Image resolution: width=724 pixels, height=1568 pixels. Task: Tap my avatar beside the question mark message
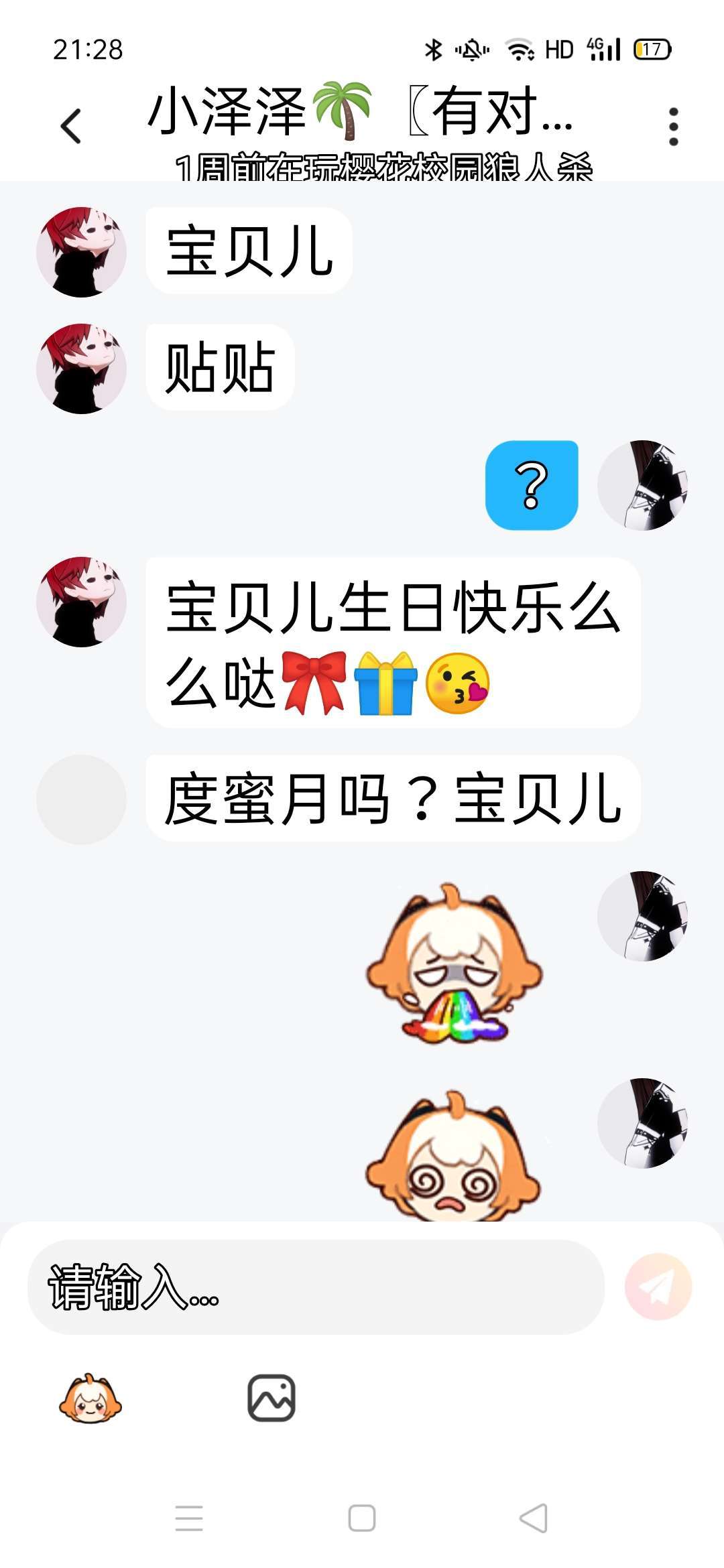click(x=642, y=485)
